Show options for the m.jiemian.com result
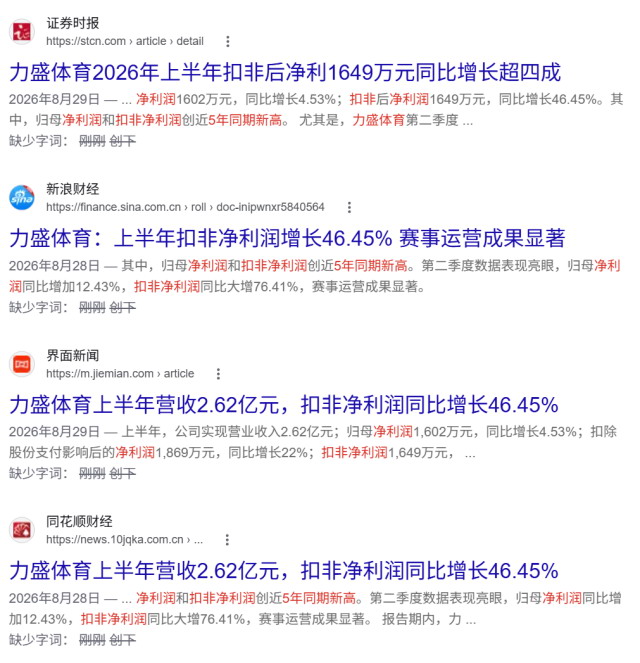 tap(218, 374)
